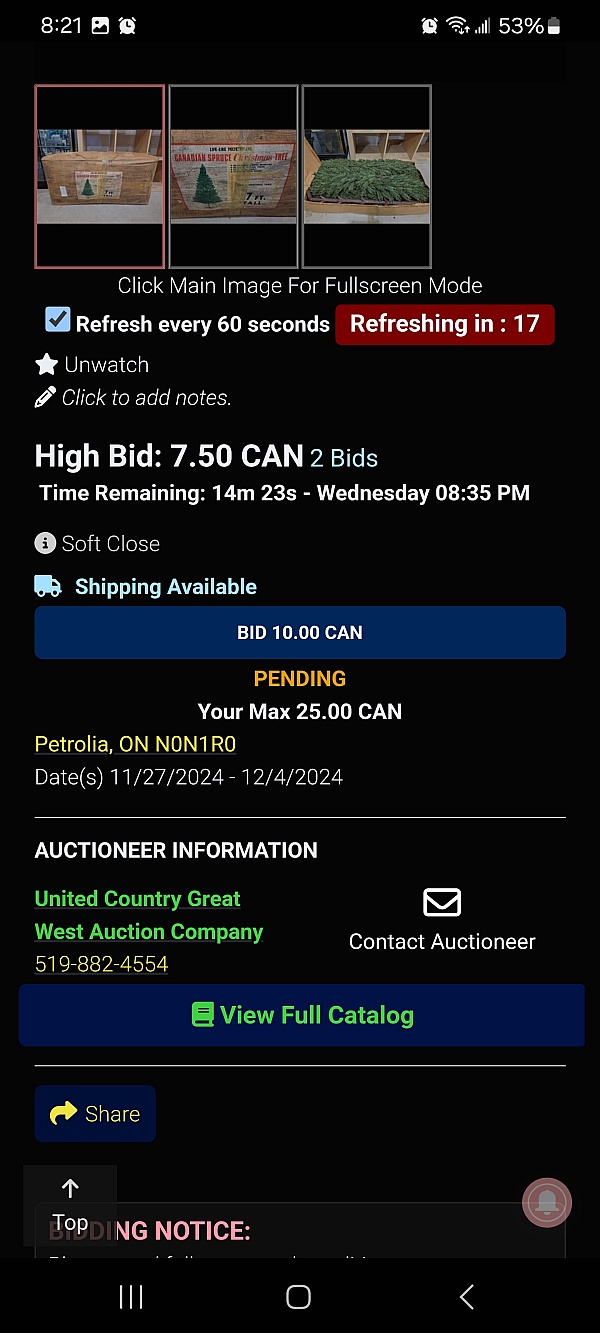Screen dimensions: 600x1333
Task: Contact Auctioneer by email
Action: [442, 920]
